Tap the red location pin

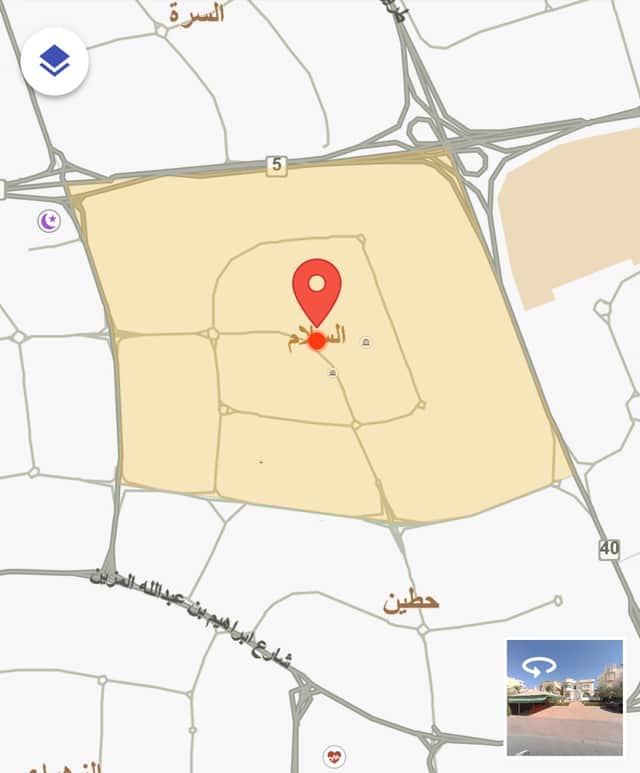317,289
